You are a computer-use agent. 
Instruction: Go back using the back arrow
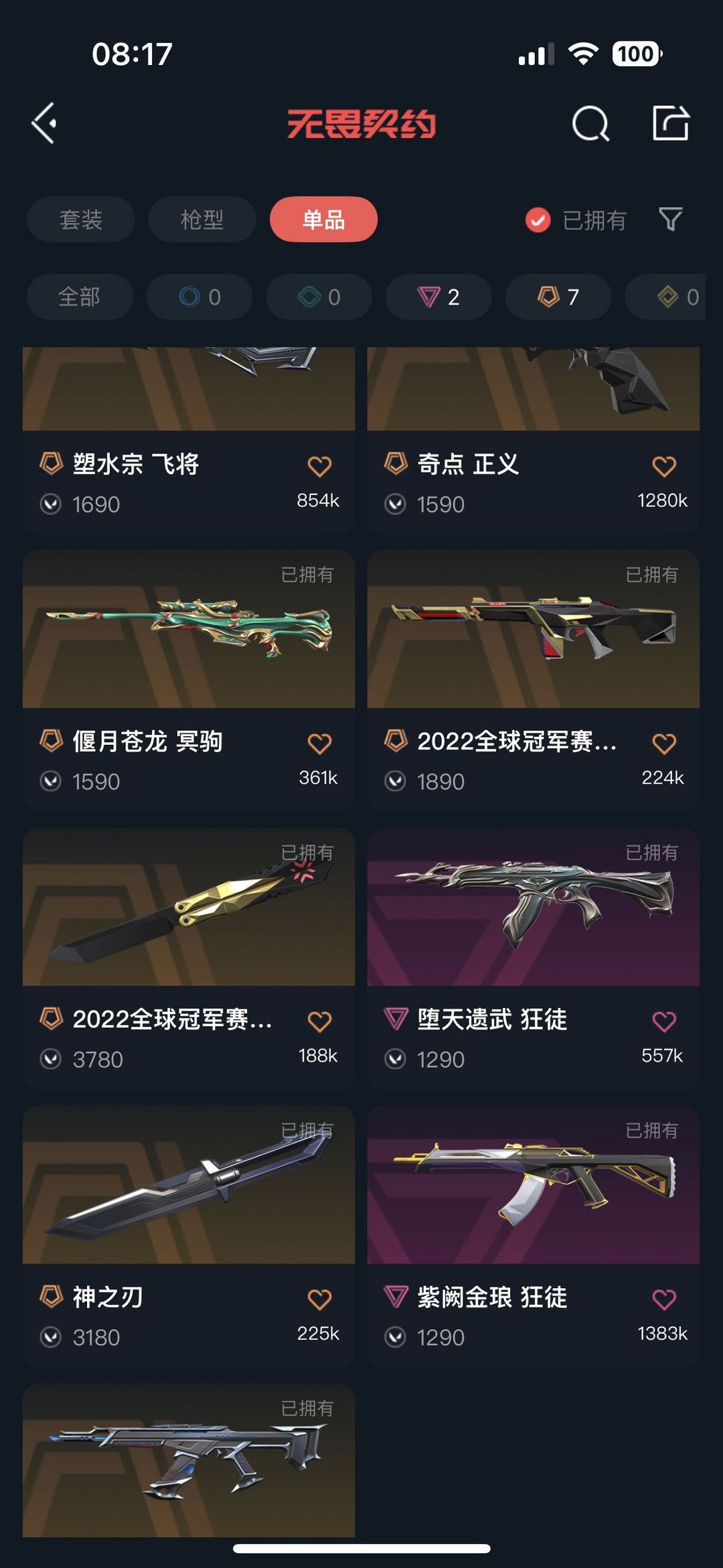(x=44, y=123)
